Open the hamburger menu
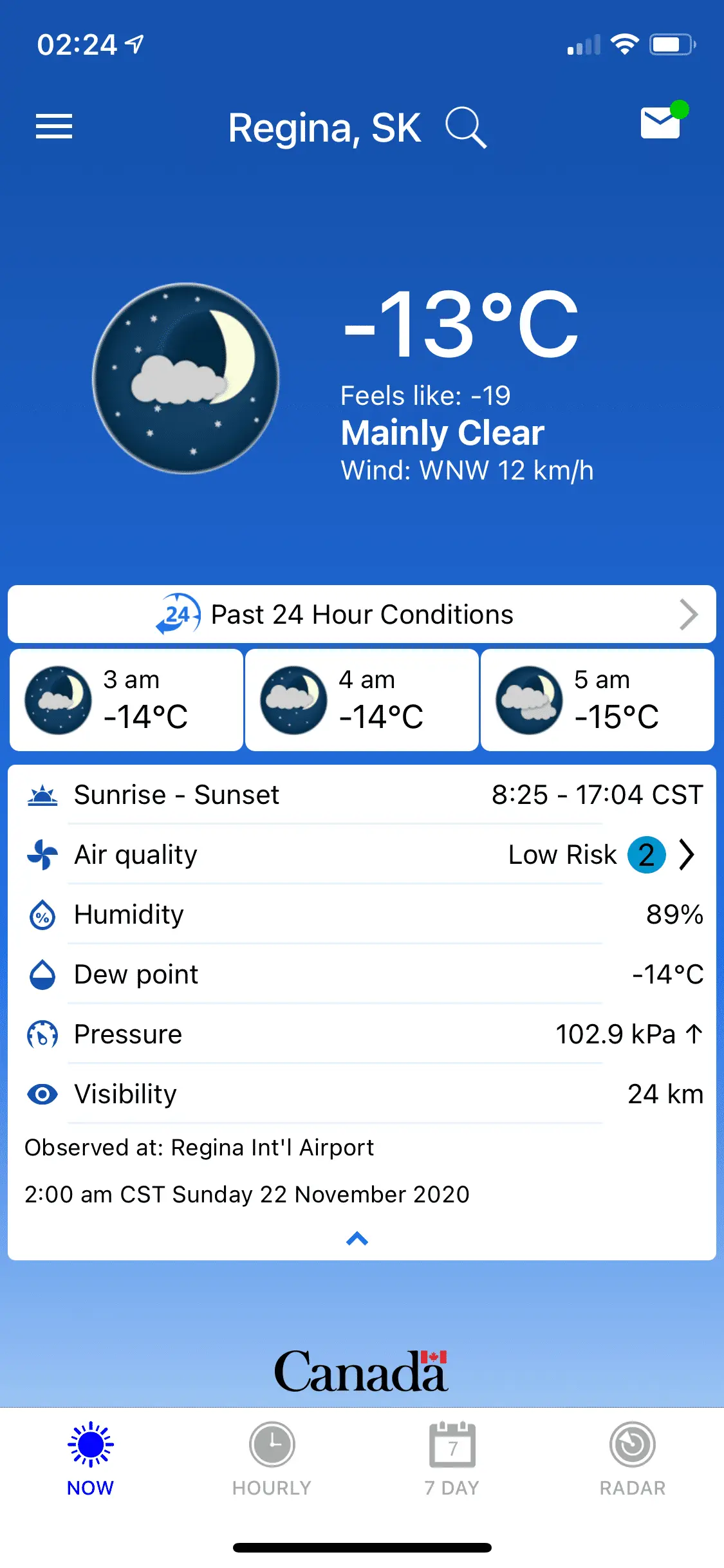Image resolution: width=724 pixels, height=1568 pixels. (x=54, y=126)
